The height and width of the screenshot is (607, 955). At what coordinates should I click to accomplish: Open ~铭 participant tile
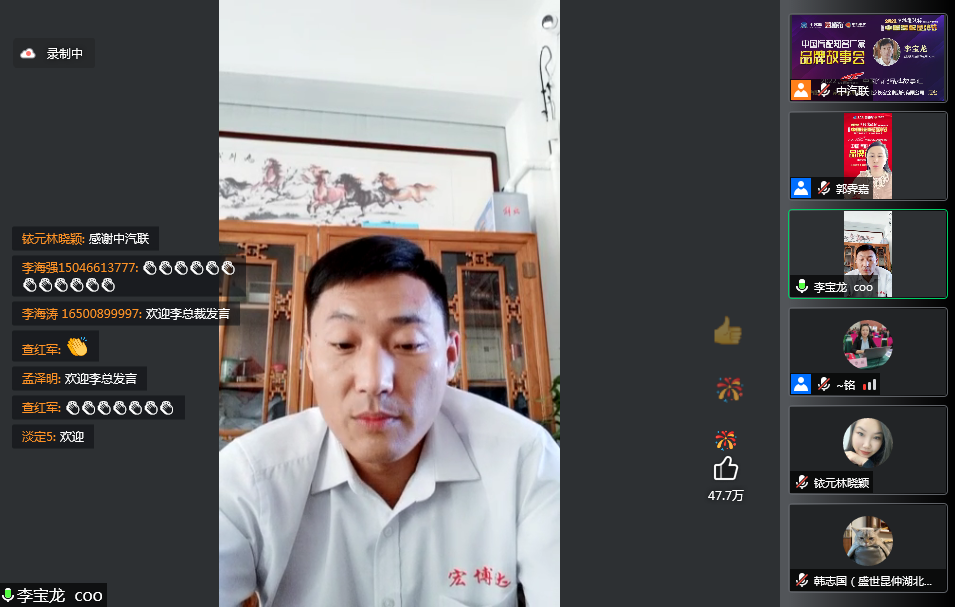tap(867, 352)
